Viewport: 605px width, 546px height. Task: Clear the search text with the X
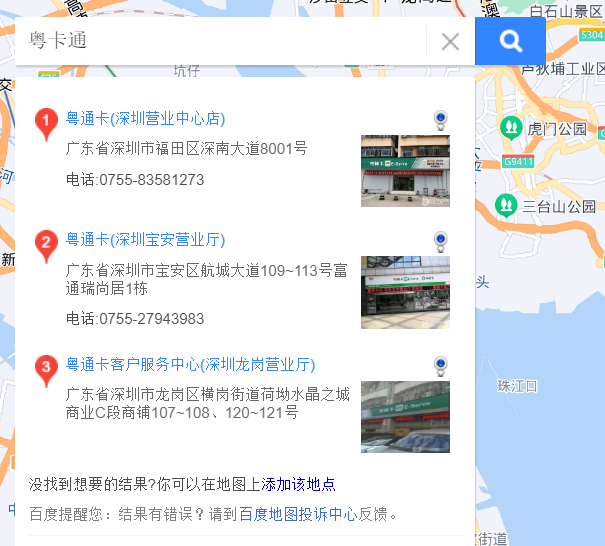(x=450, y=42)
